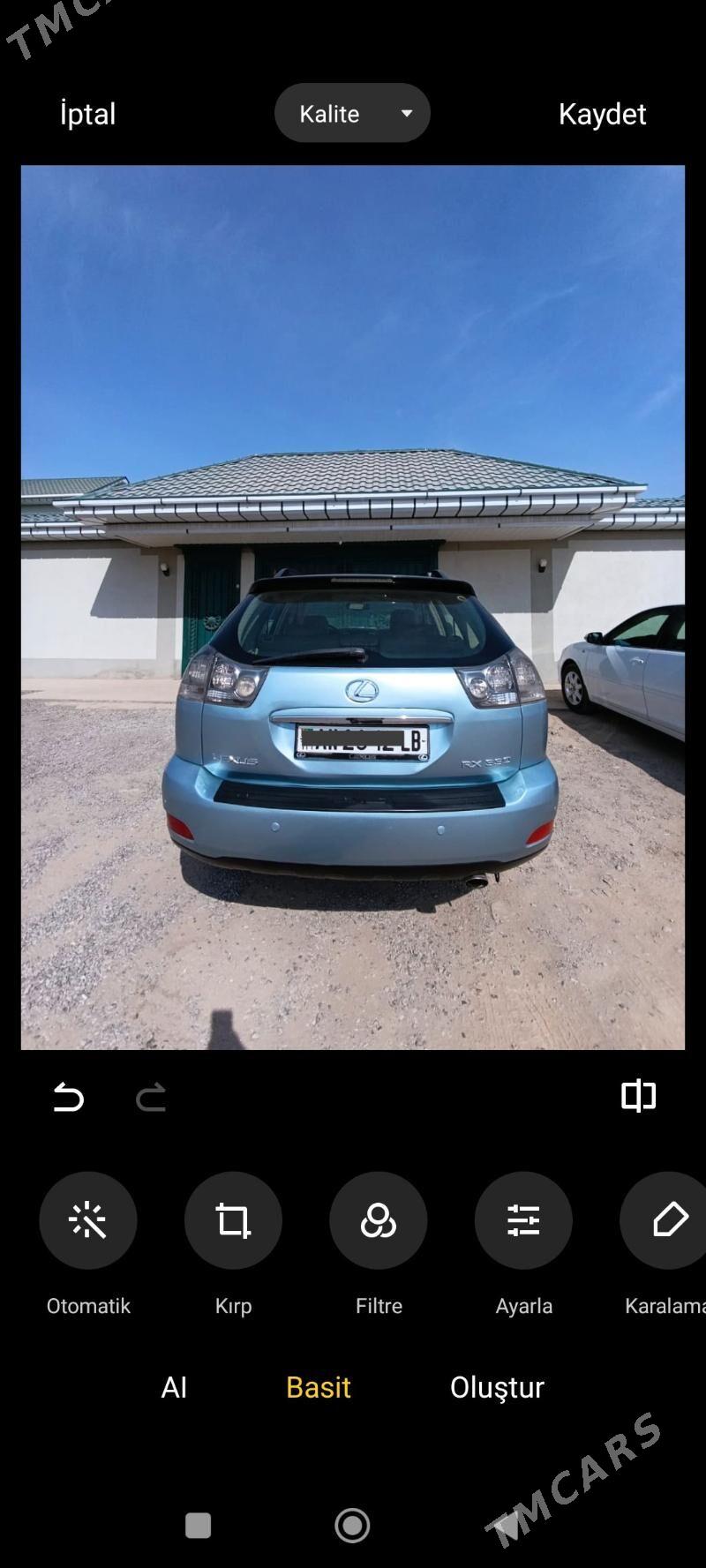Show recent apps
Viewport: 706px width, 1568px height.
pyautogui.click(x=199, y=1525)
